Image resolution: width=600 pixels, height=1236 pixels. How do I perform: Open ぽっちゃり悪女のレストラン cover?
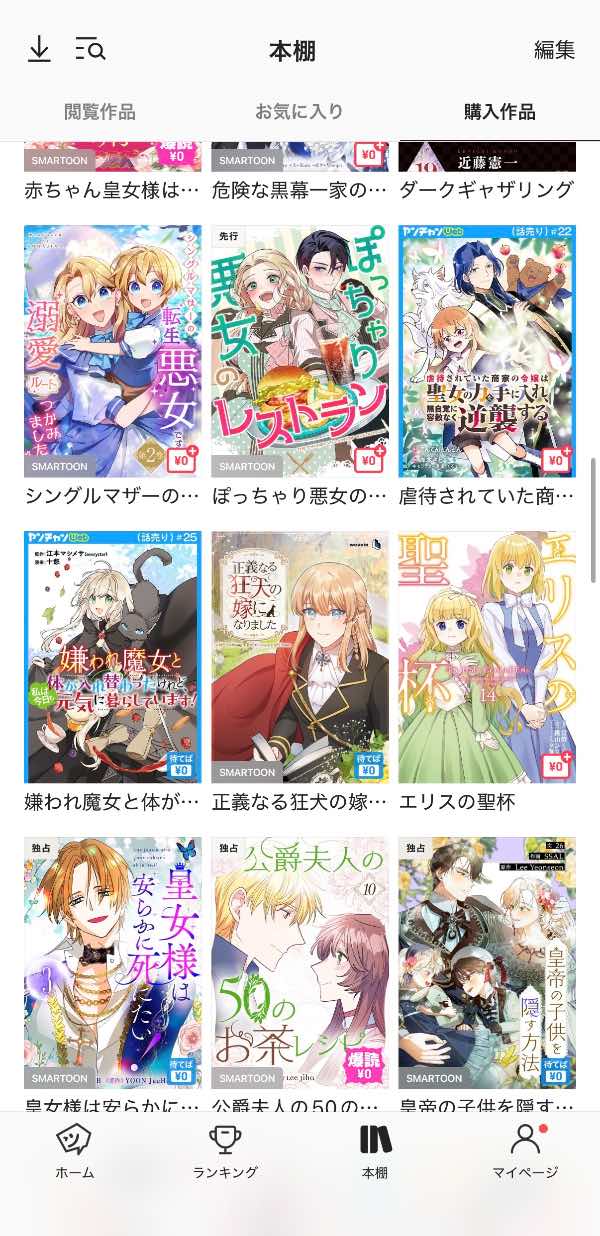[300, 351]
